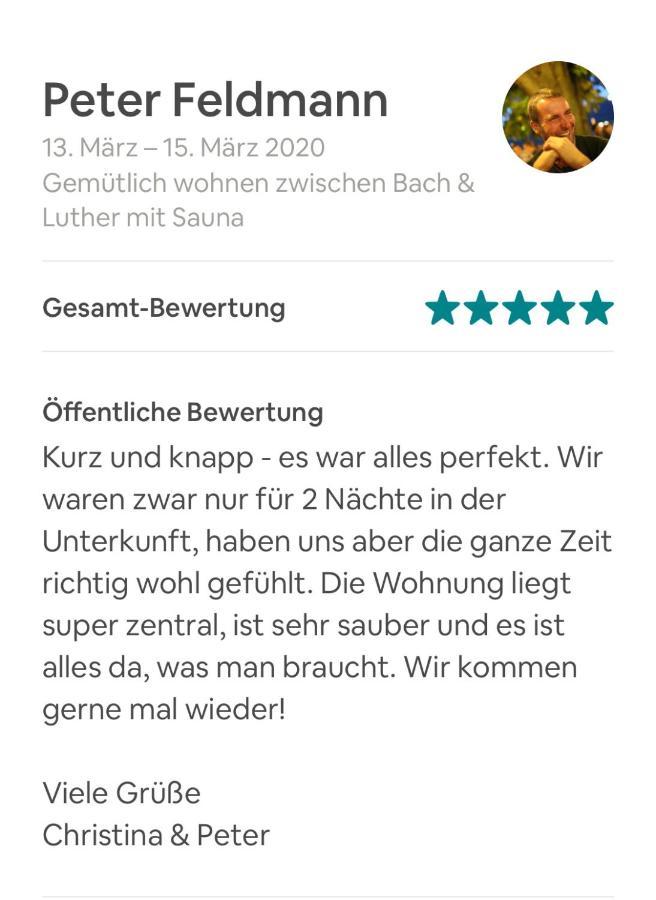Open Peter Feldmann's profile photo

[557, 117]
